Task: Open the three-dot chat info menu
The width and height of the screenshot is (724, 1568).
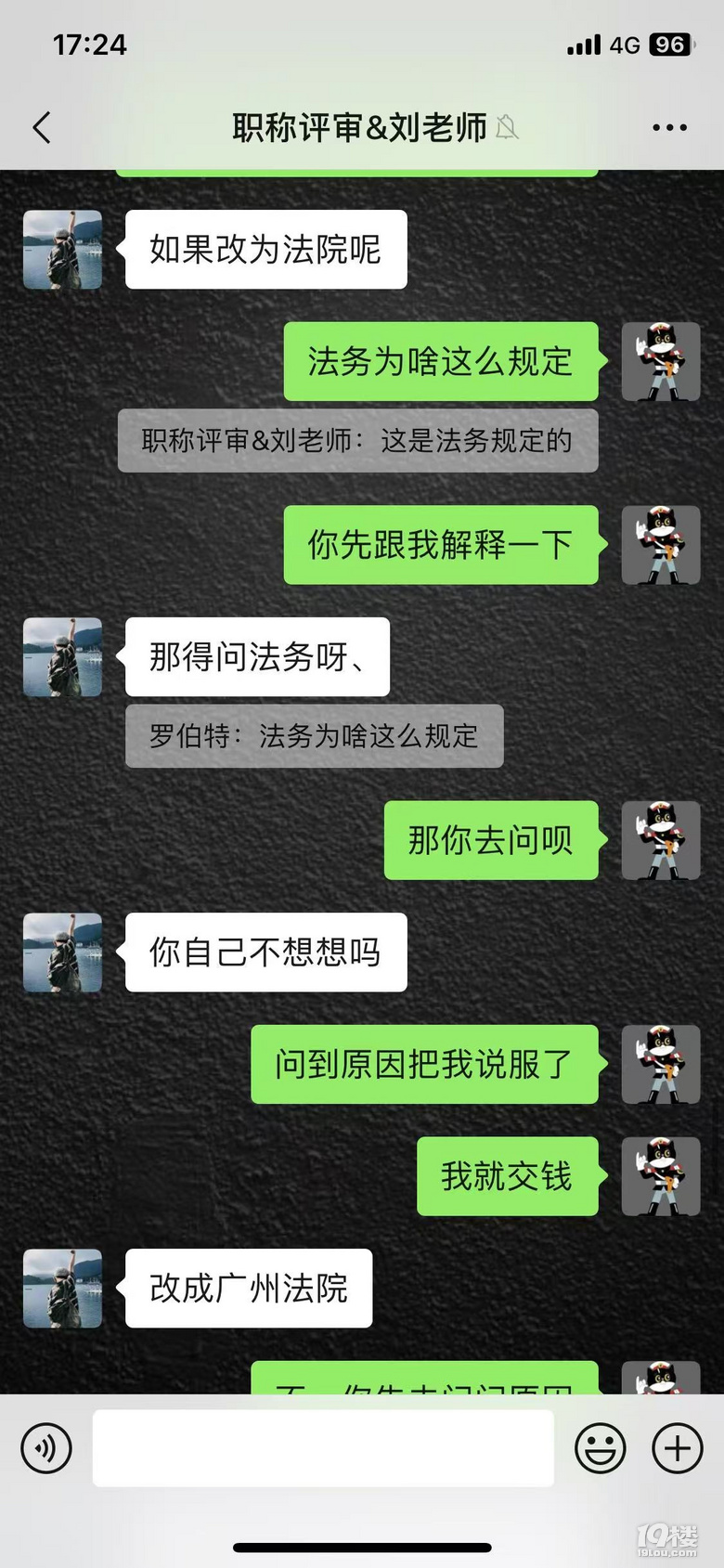Action: (669, 127)
